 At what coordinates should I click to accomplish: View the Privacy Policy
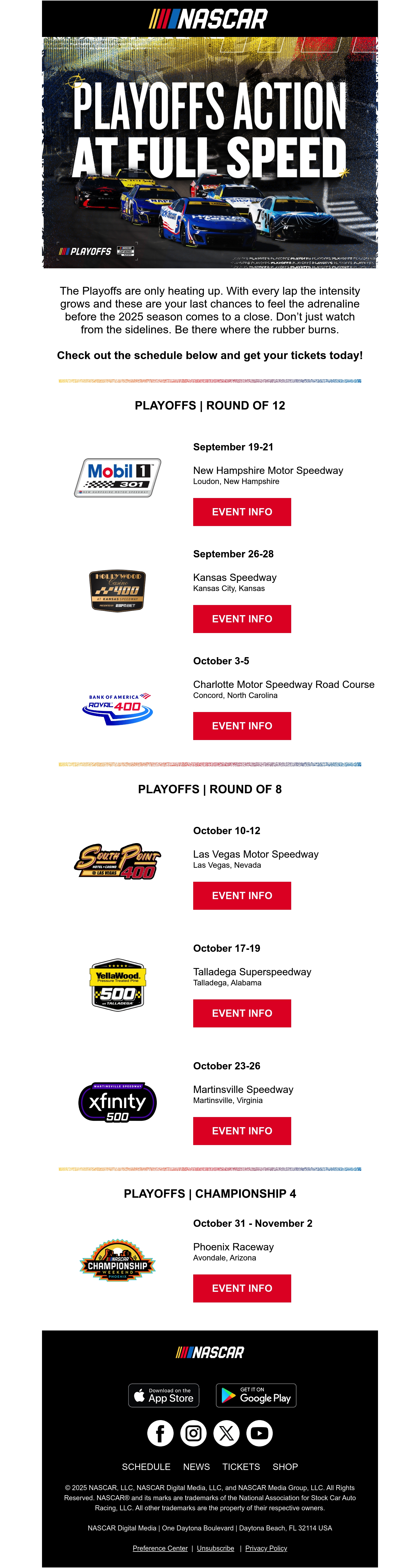pyautogui.click(x=266, y=1548)
